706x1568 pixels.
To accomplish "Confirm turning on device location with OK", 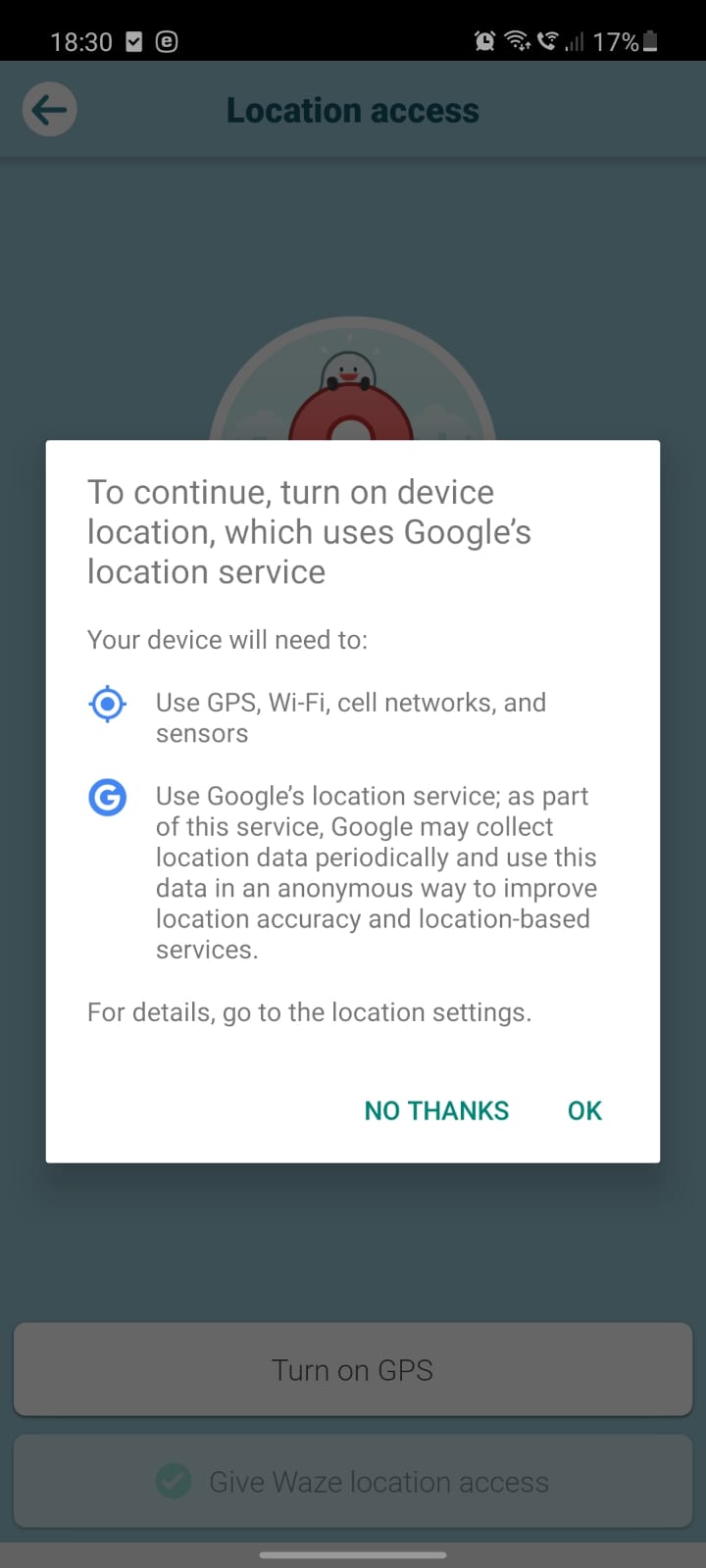I will (584, 1110).
